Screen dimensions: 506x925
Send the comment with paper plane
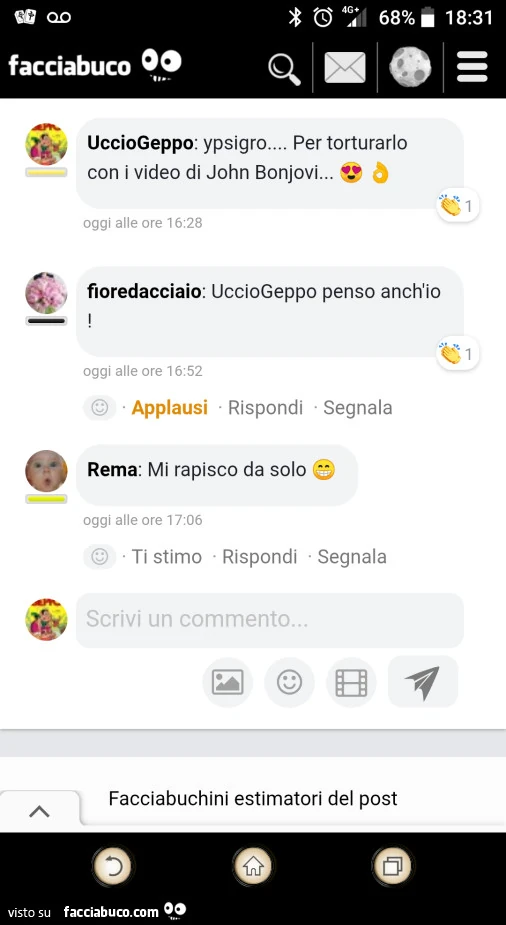(x=423, y=682)
